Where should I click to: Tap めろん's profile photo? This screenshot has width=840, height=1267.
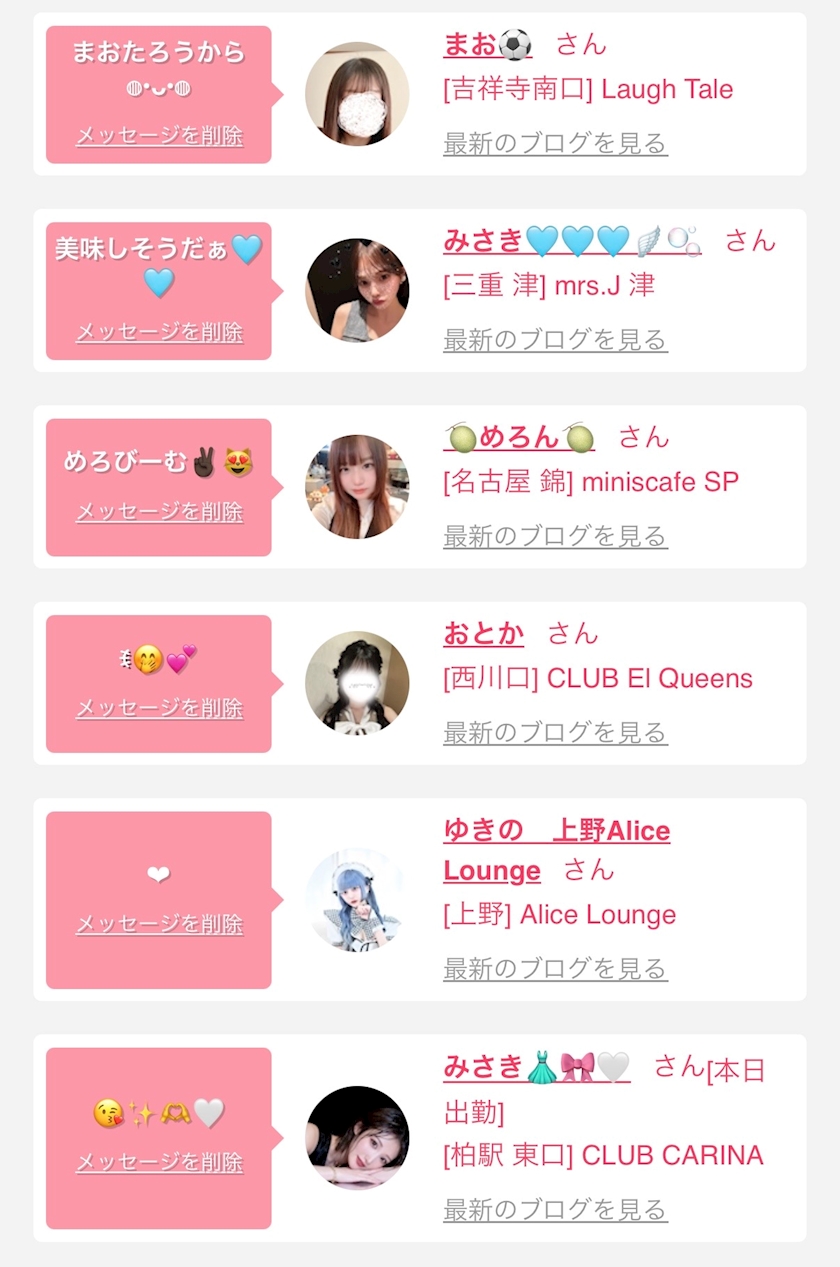(357, 487)
